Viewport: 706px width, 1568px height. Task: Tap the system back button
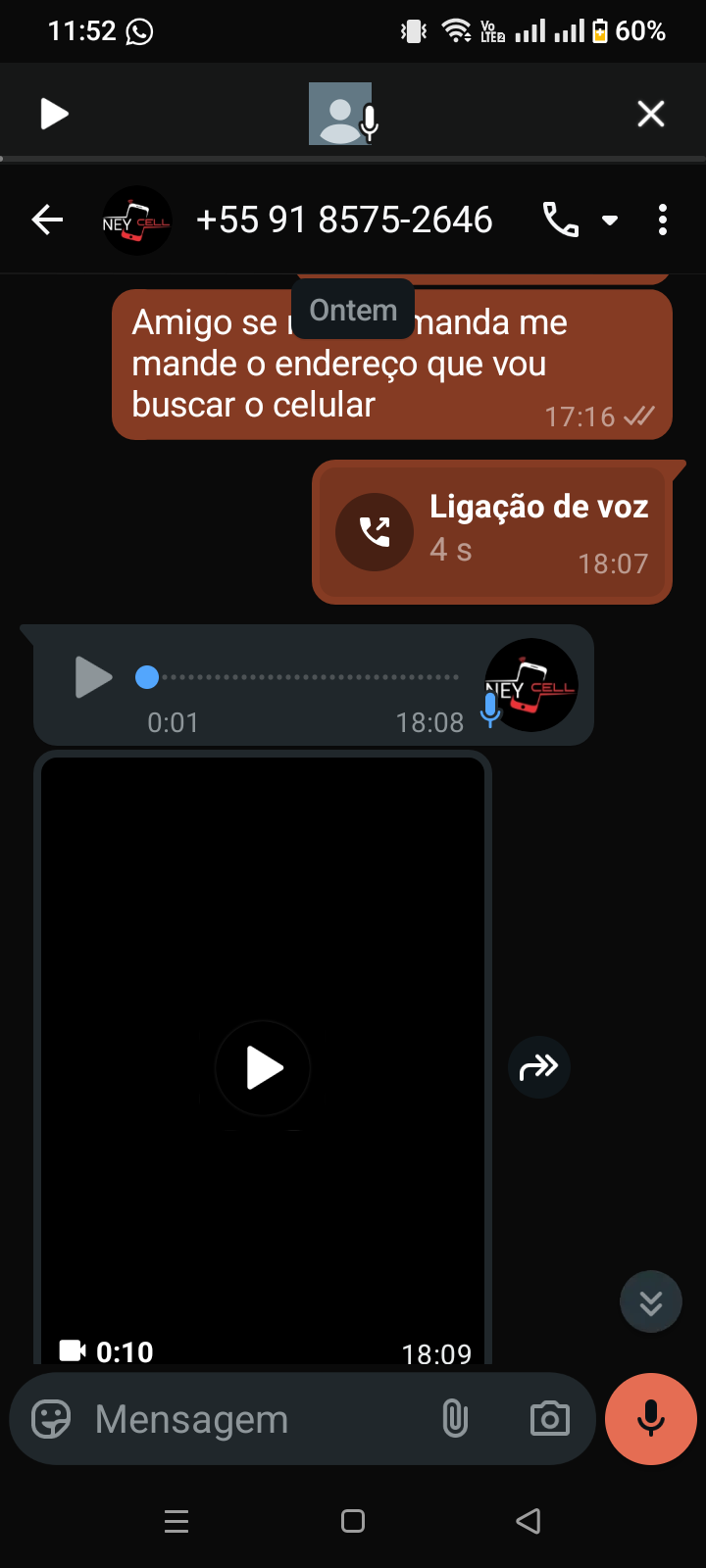[x=529, y=1521]
